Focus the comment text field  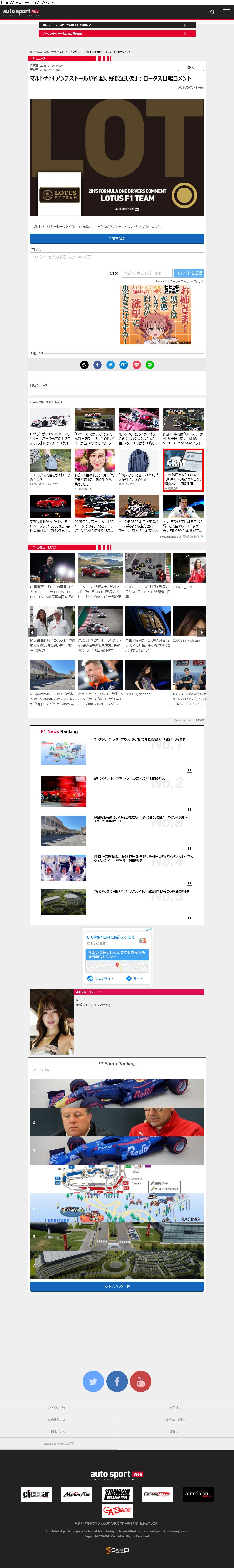click(117, 260)
